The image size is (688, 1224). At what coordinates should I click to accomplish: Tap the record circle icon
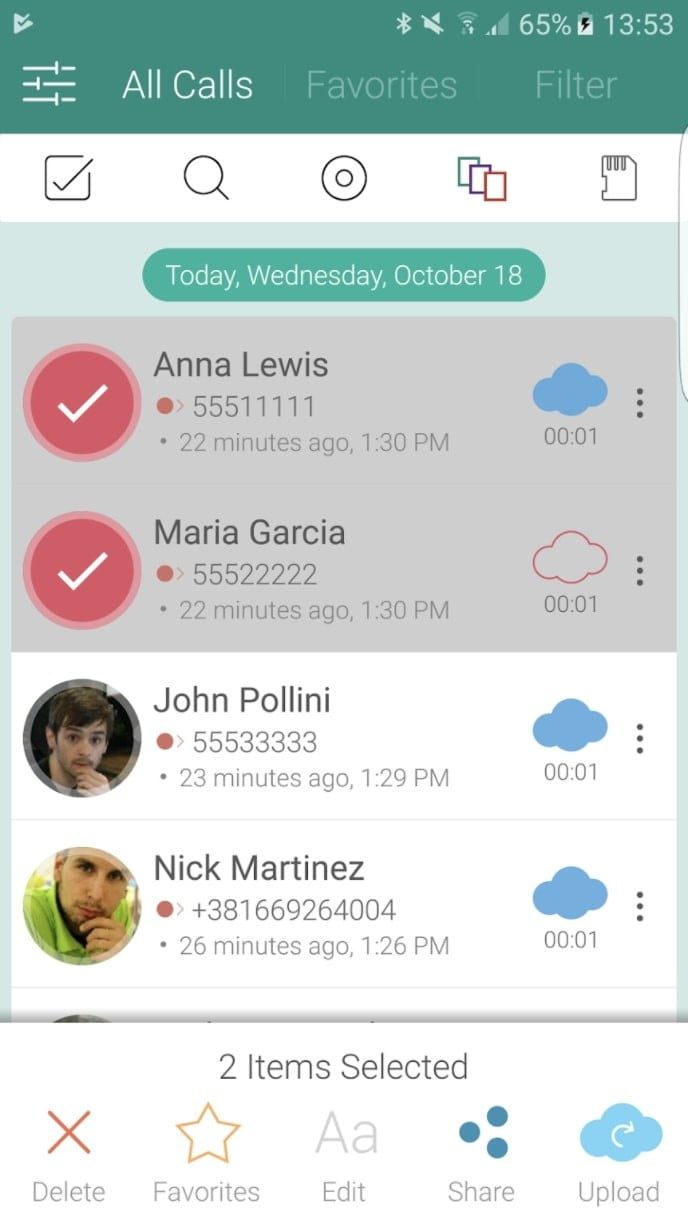click(343, 179)
